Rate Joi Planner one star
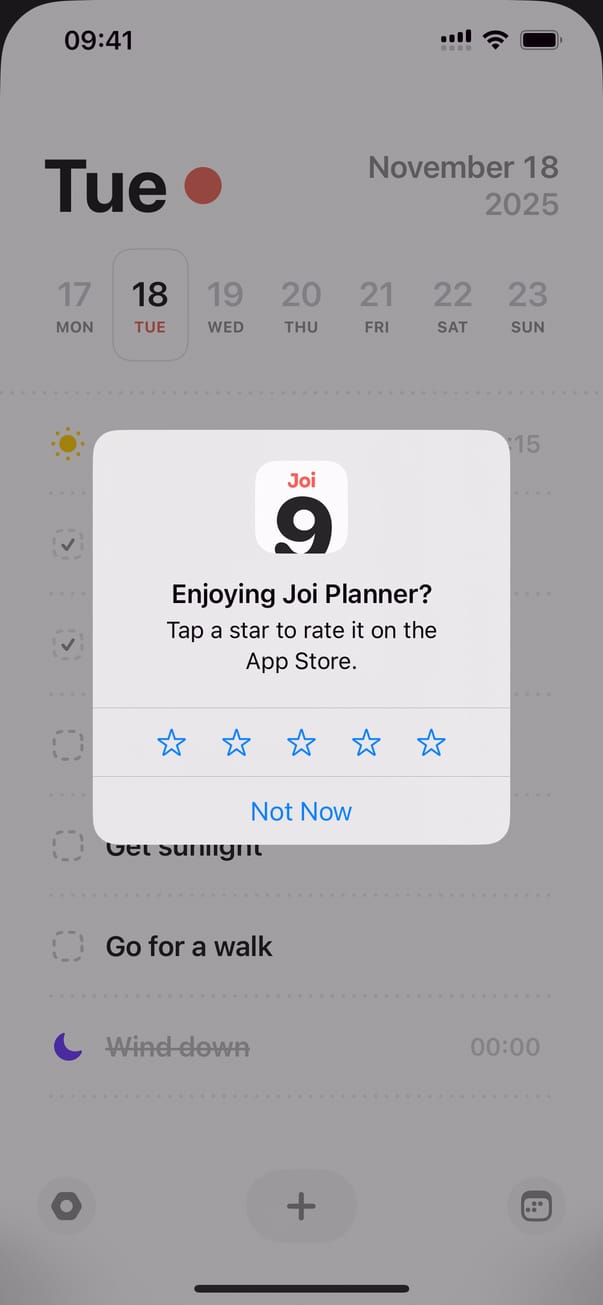 [x=172, y=743]
